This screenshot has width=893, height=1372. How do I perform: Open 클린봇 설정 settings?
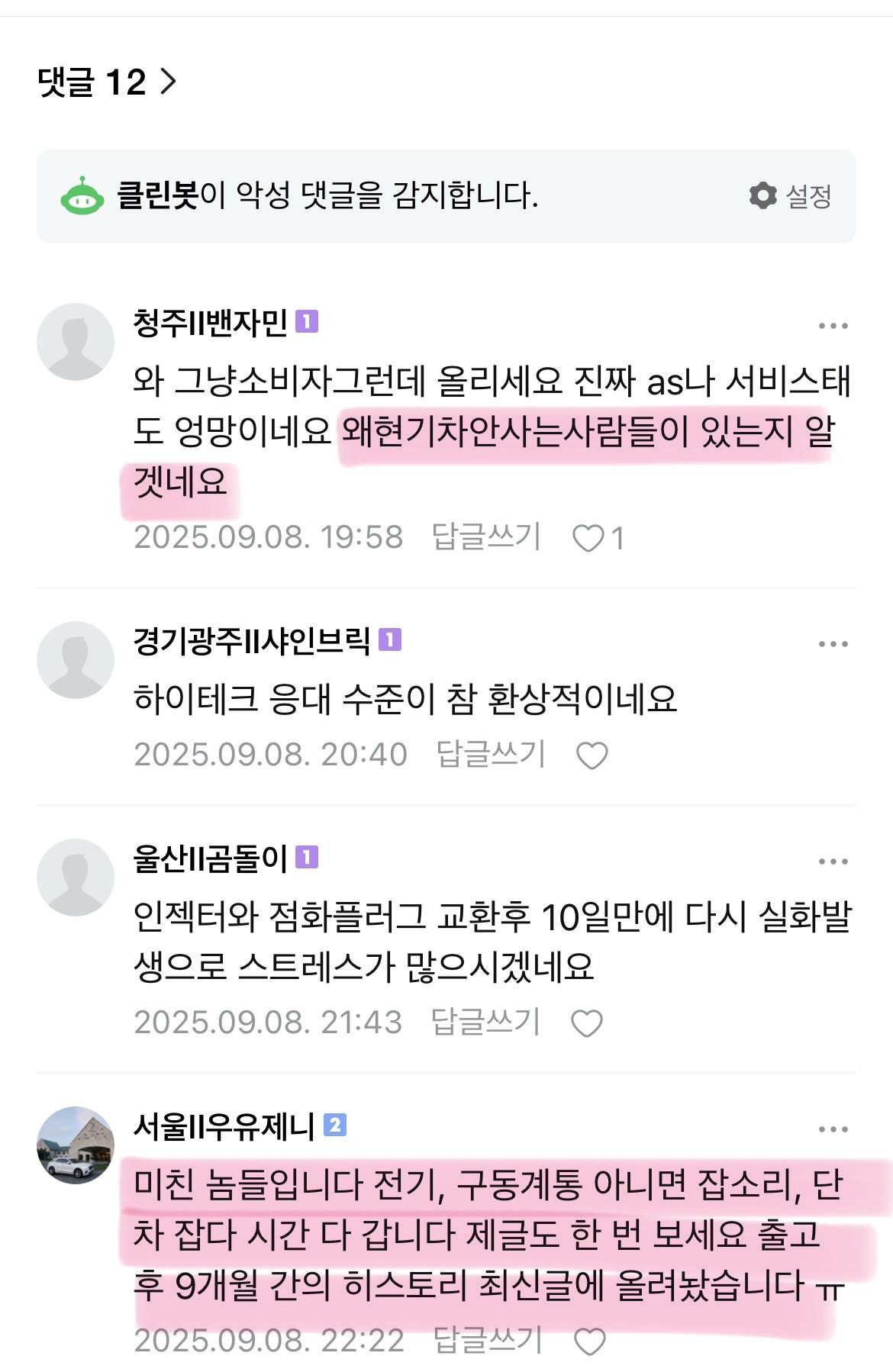[x=791, y=196]
